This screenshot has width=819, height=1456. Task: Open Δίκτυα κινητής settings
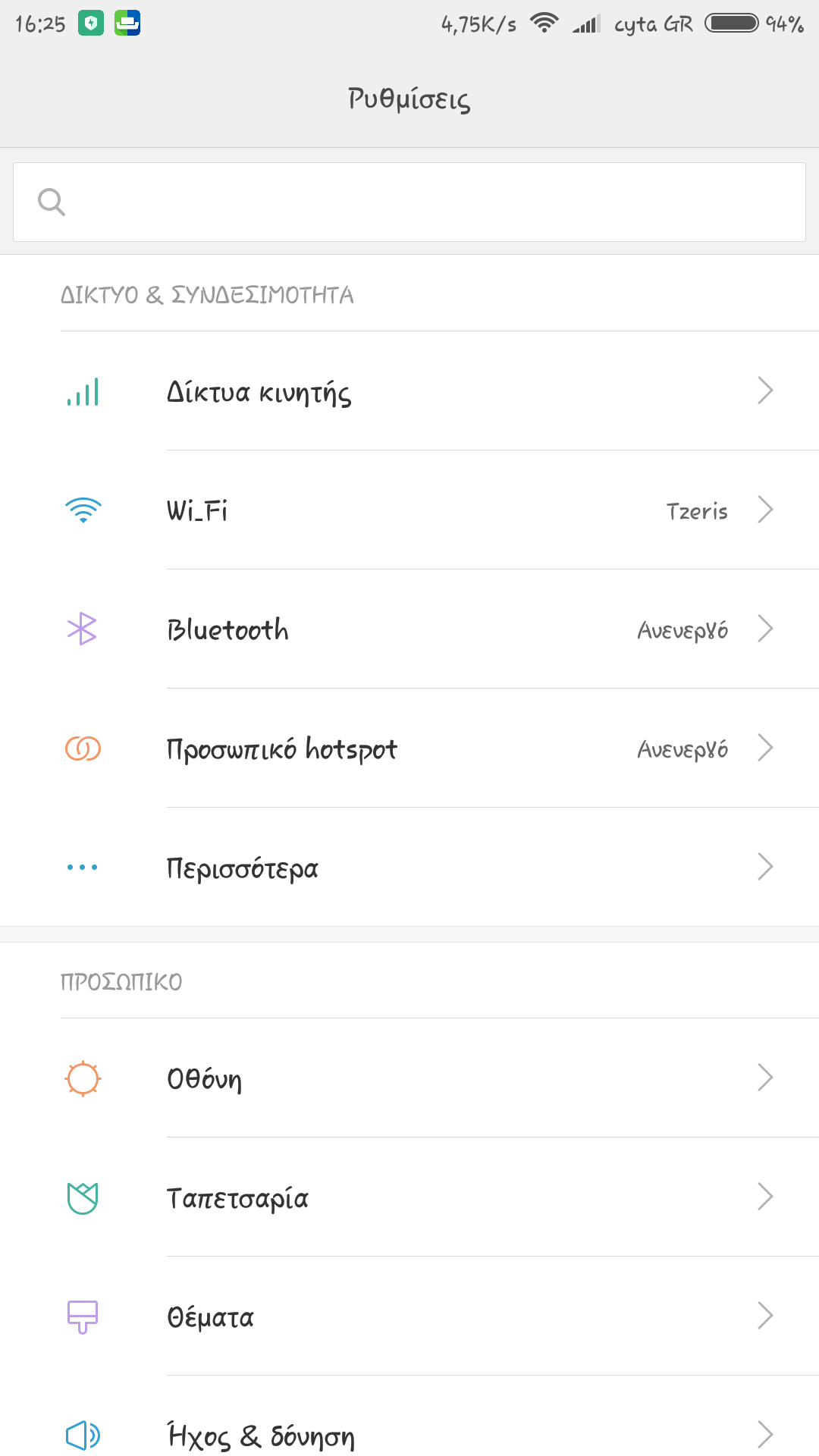(x=409, y=391)
